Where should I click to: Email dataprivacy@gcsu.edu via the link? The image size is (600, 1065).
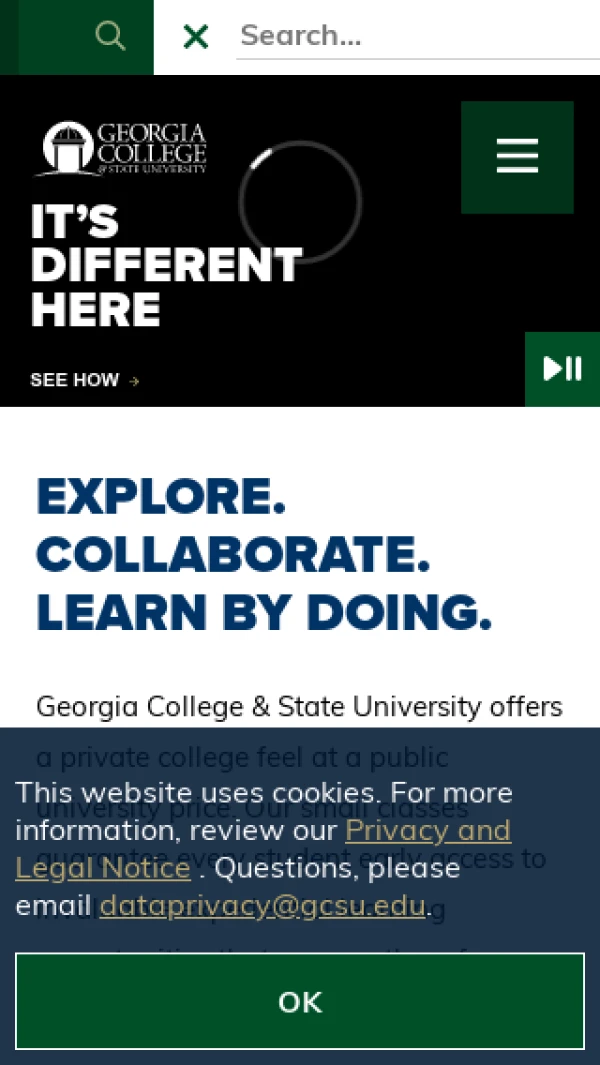point(263,905)
